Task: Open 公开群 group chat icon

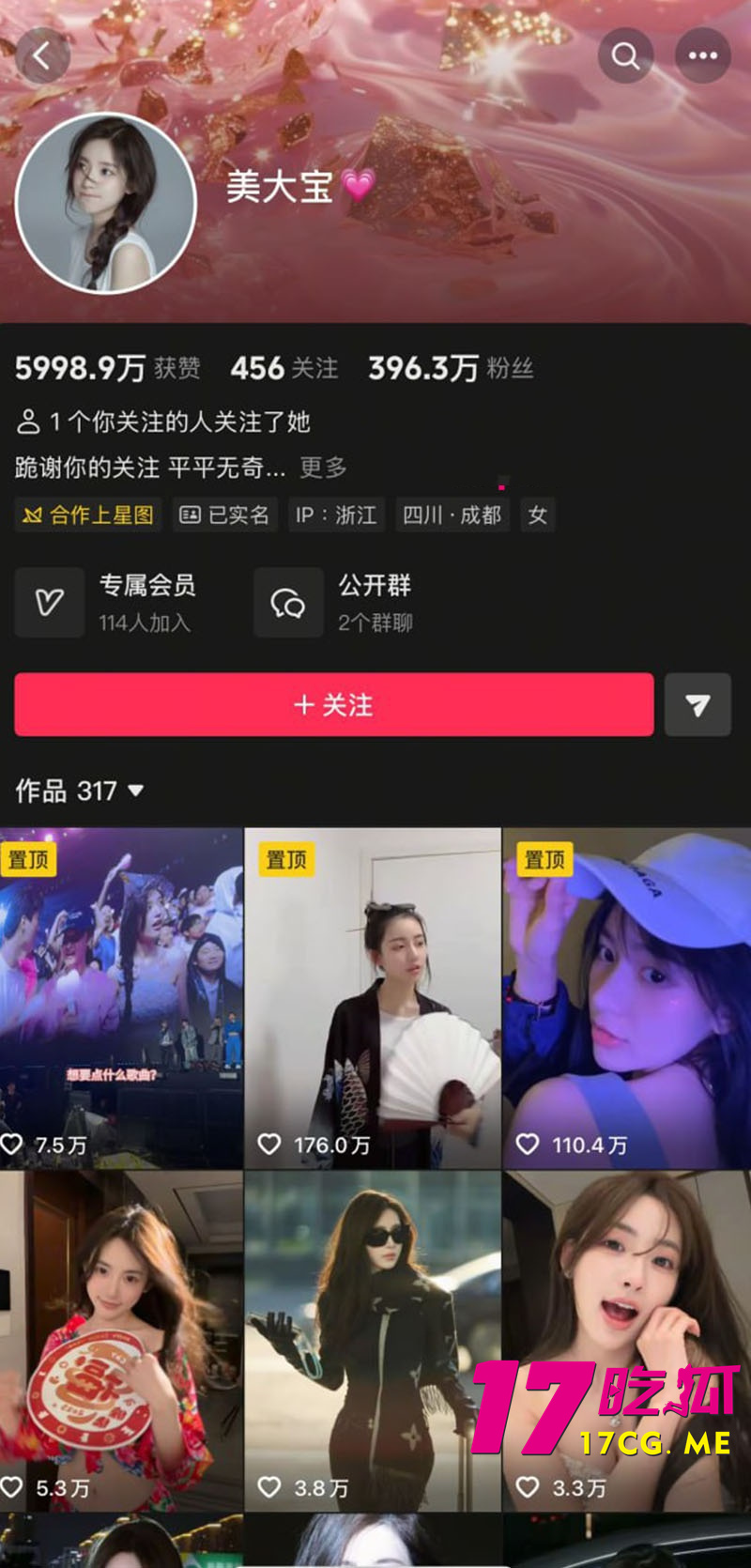Action: [288, 602]
